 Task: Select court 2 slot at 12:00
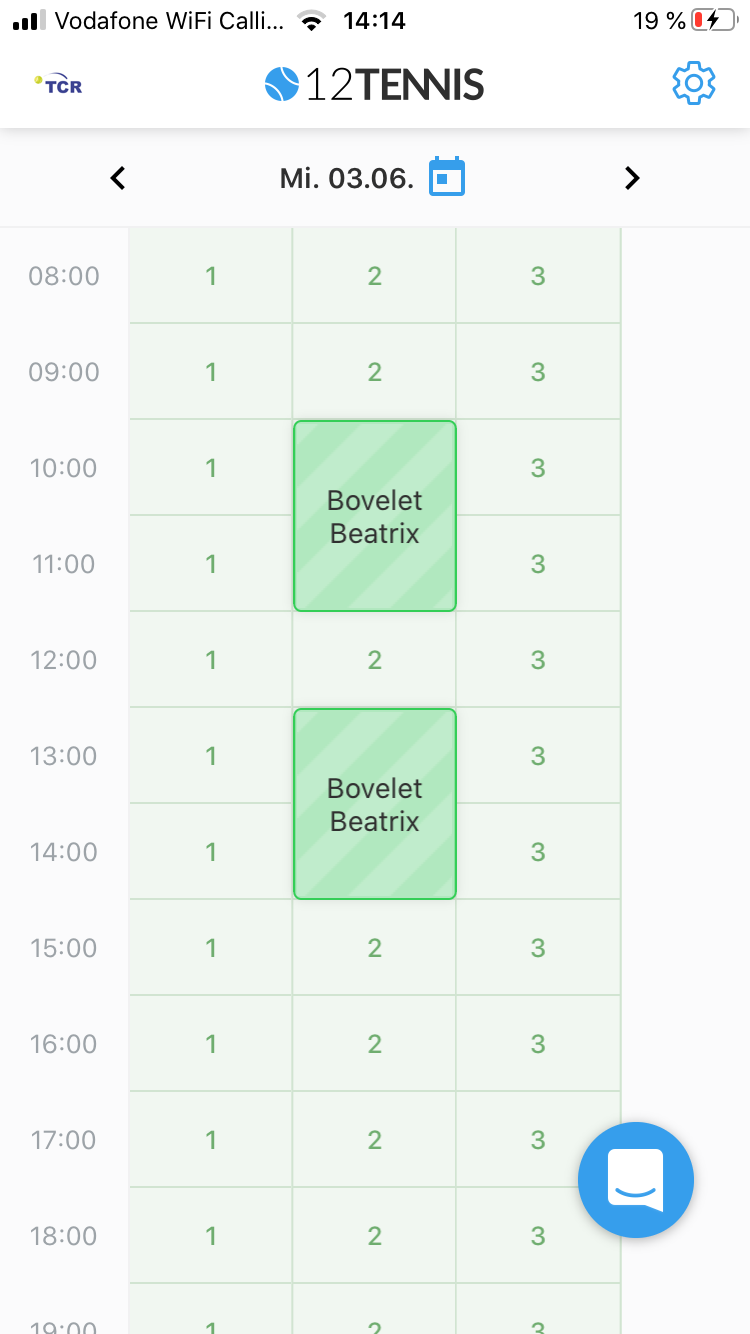(x=375, y=660)
